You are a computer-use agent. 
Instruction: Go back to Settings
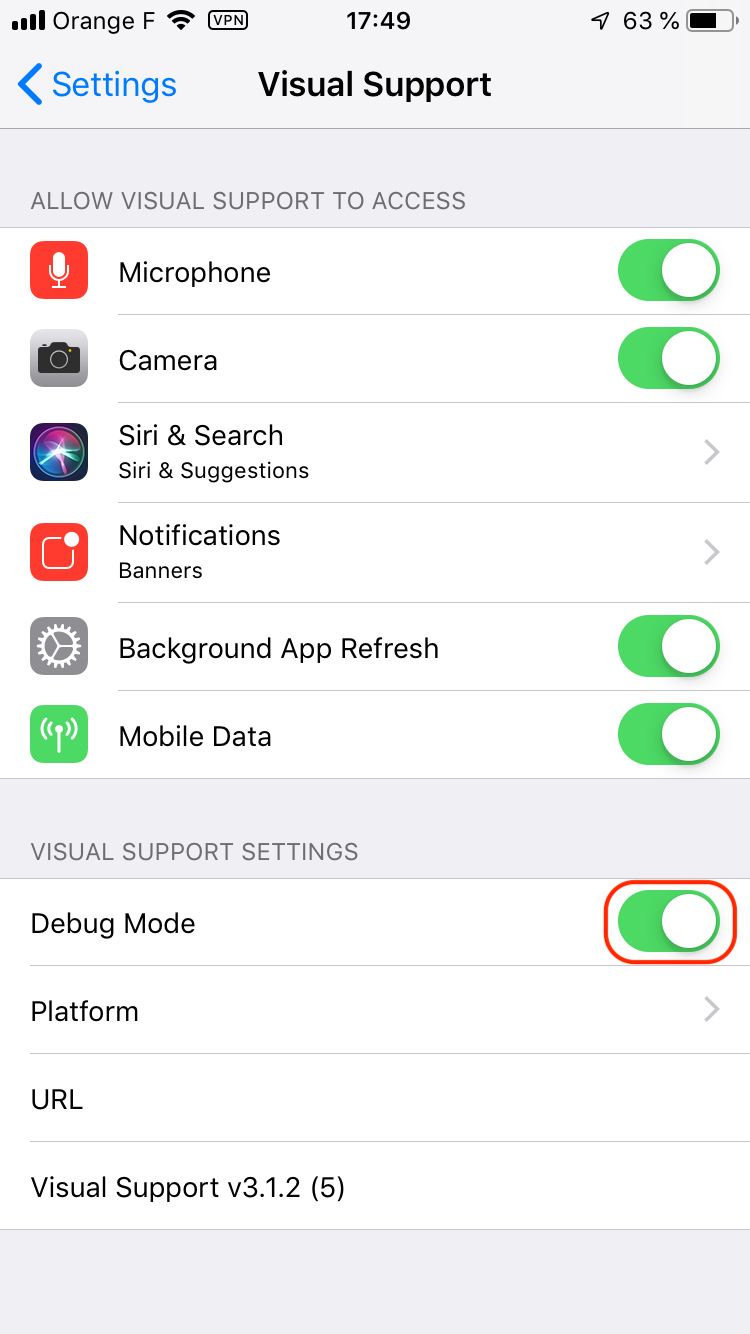[97, 85]
